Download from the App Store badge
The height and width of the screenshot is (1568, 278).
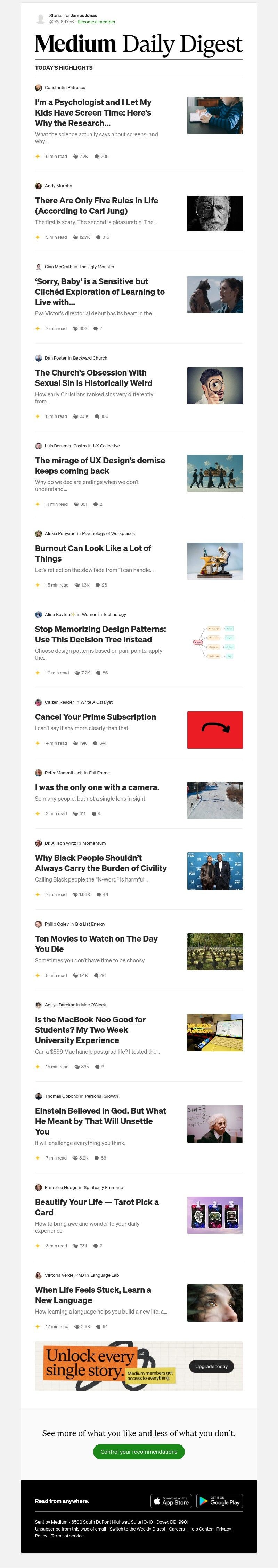(x=171, y=1500)
